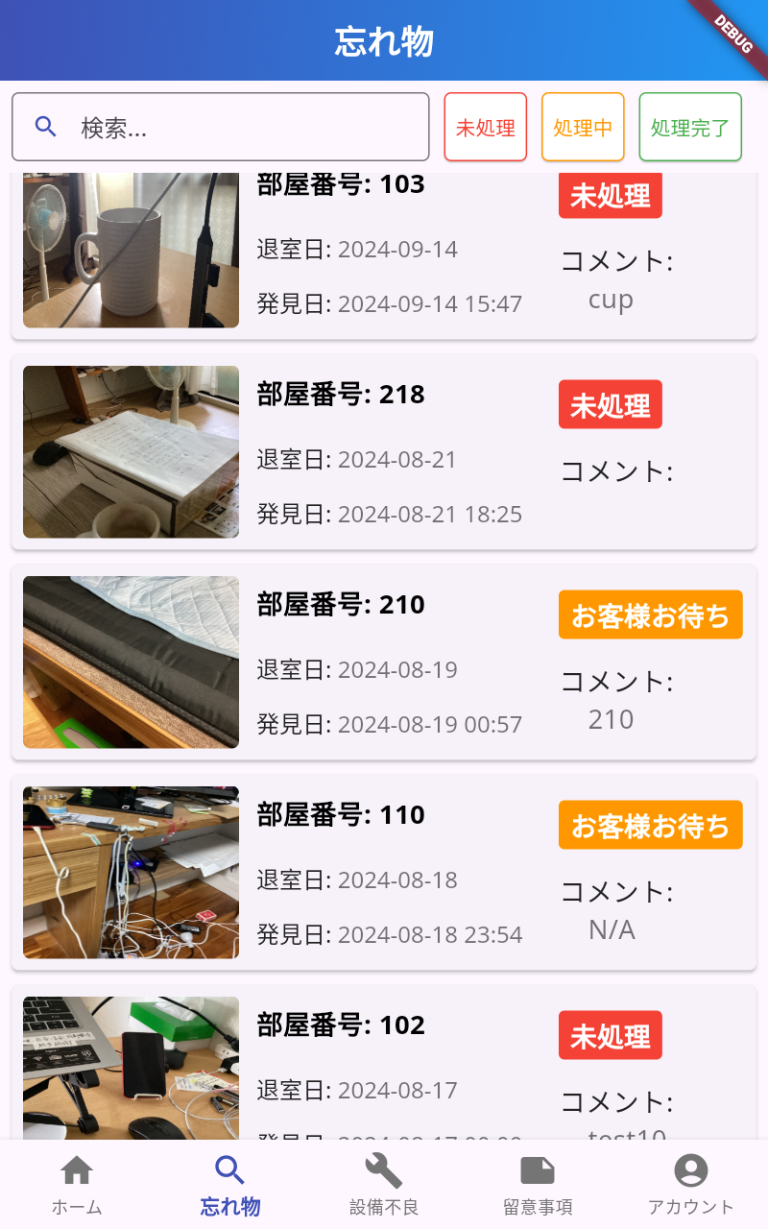Click the 未処理 badge on room 103
768x1229 pixels.
[x=610, y=195]
